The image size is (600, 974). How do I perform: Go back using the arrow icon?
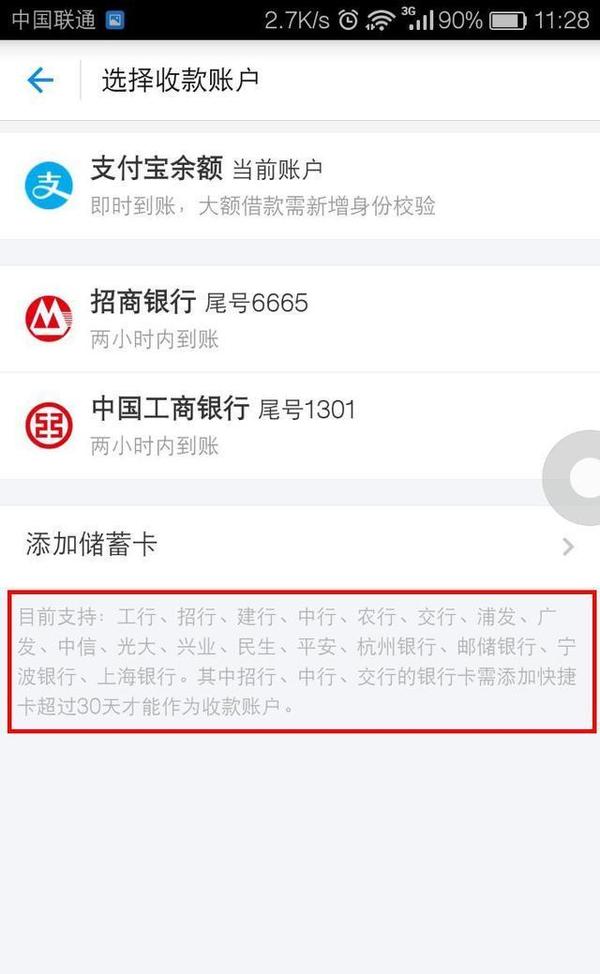tap(40, 81)
